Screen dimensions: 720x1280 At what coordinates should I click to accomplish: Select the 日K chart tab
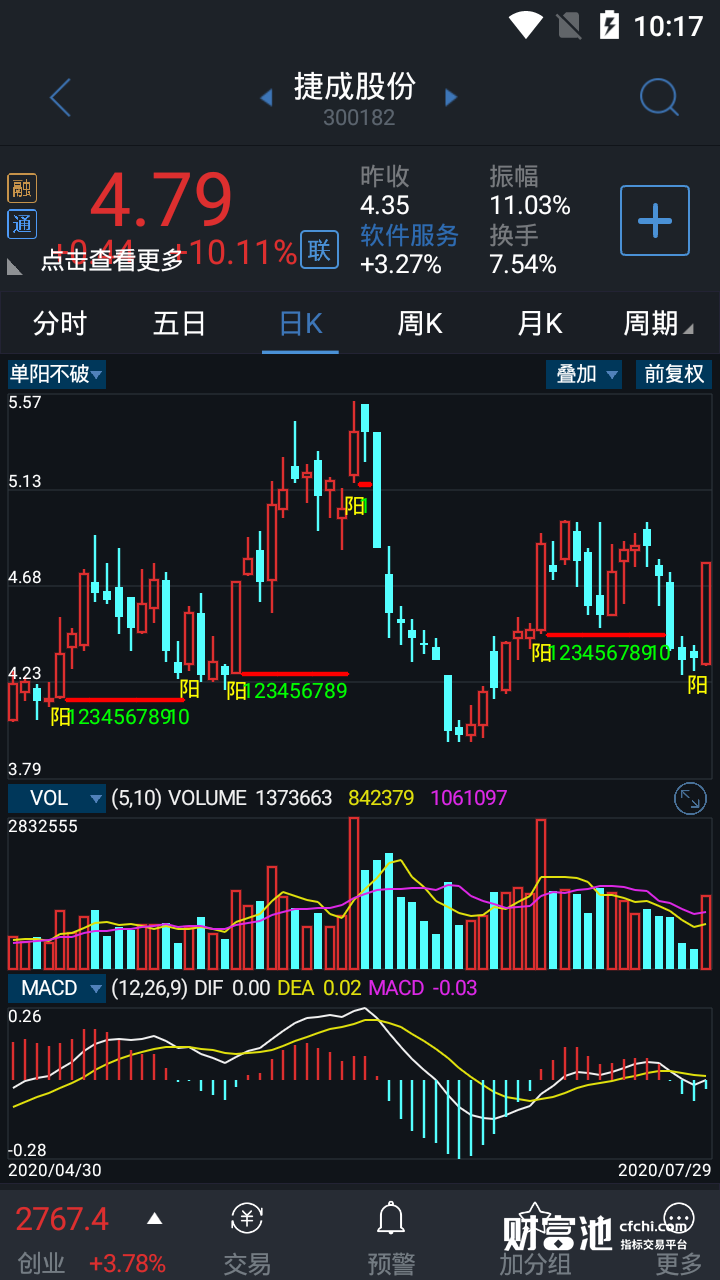[300, 324]
